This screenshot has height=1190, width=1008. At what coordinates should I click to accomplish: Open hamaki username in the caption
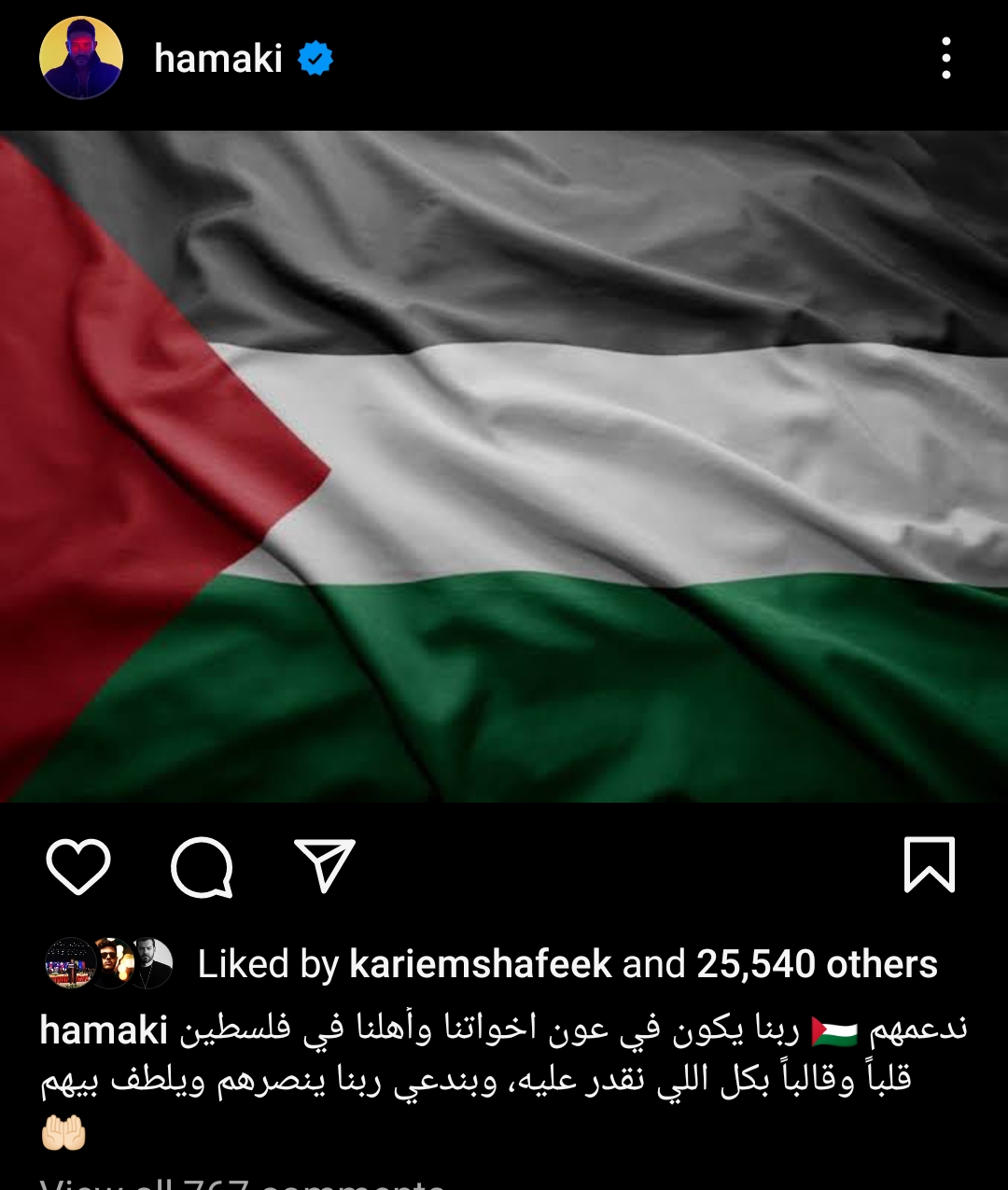click(x=104, y=1030)
